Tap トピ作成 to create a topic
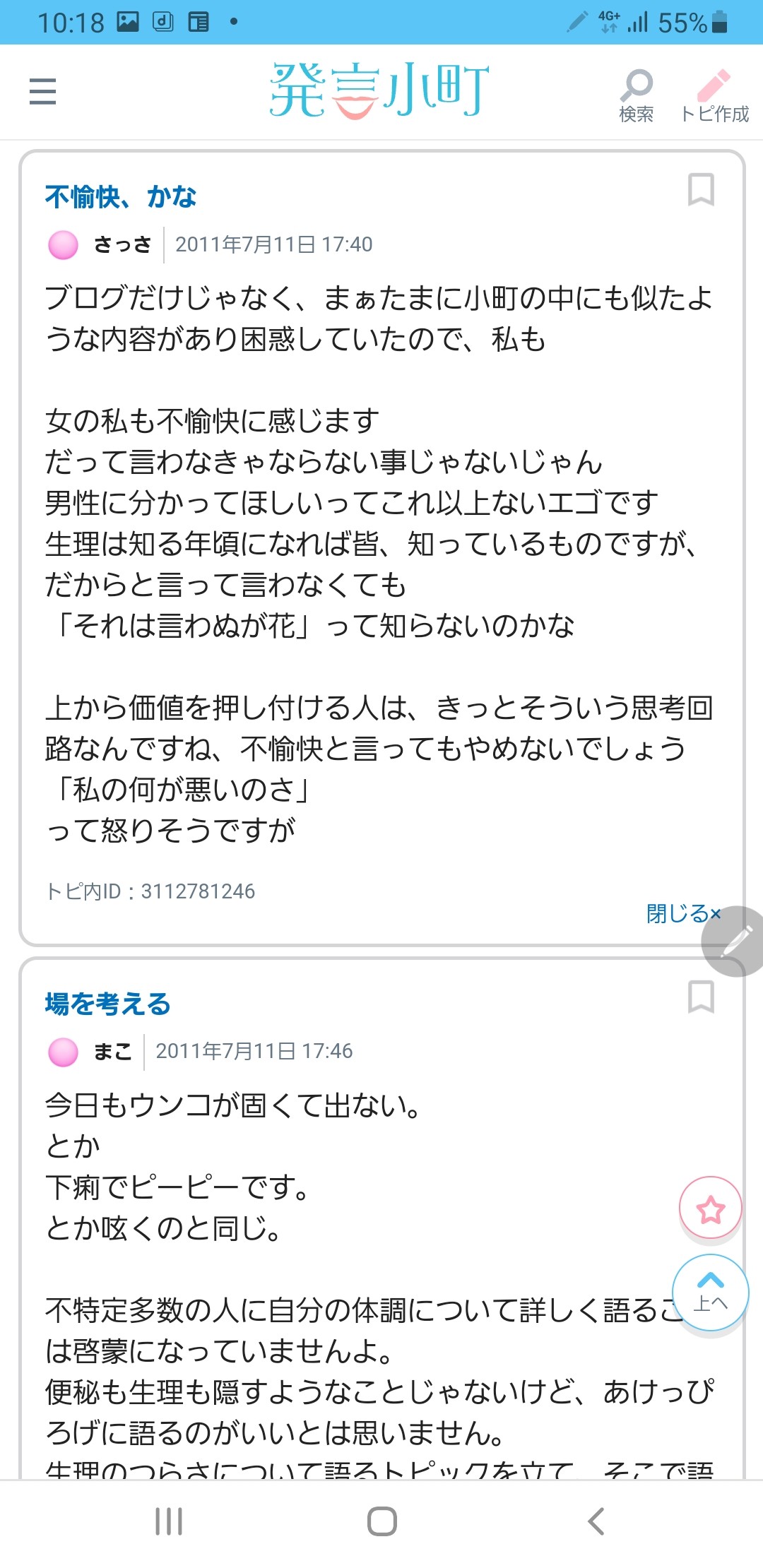 tap(714, 95)
